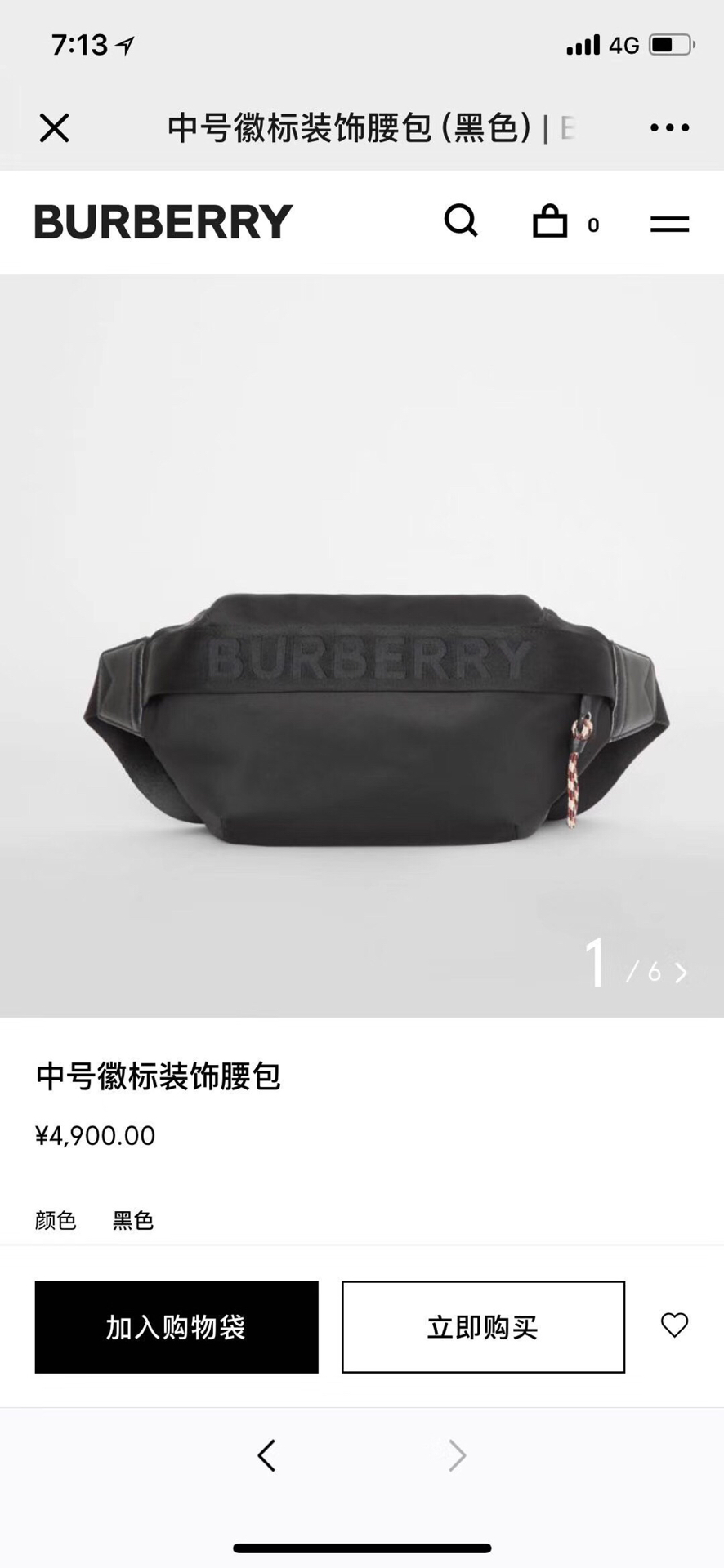Open the three-dot overflow menu
Screen dimensions: 724x1568
click(x=669, y=128)
